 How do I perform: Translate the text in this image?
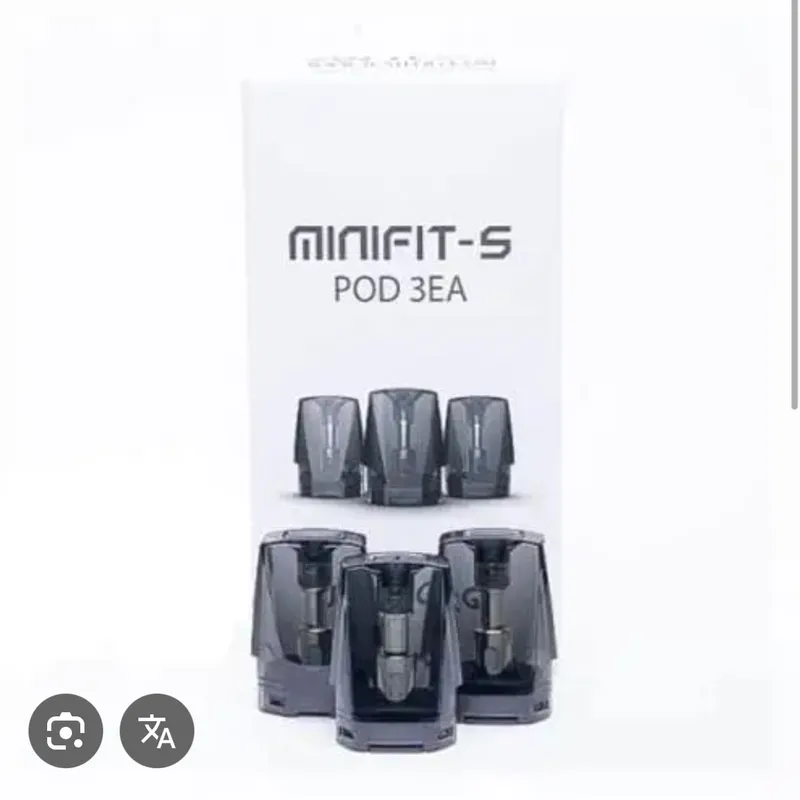click(x=157, y=731)
